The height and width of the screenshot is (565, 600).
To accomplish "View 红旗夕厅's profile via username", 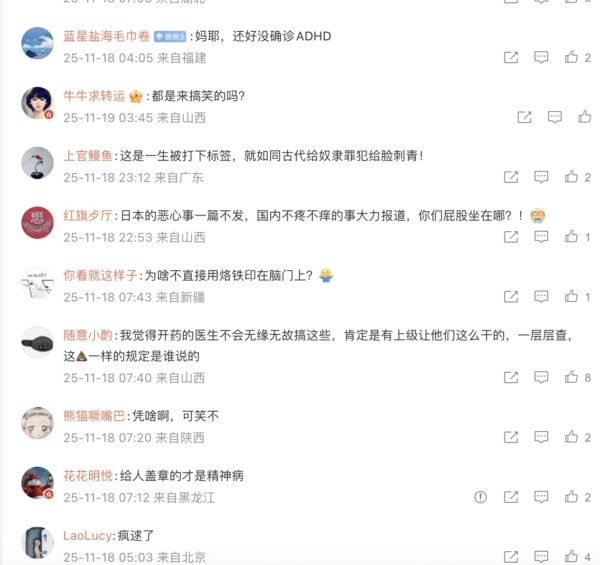I will [86, 215].
